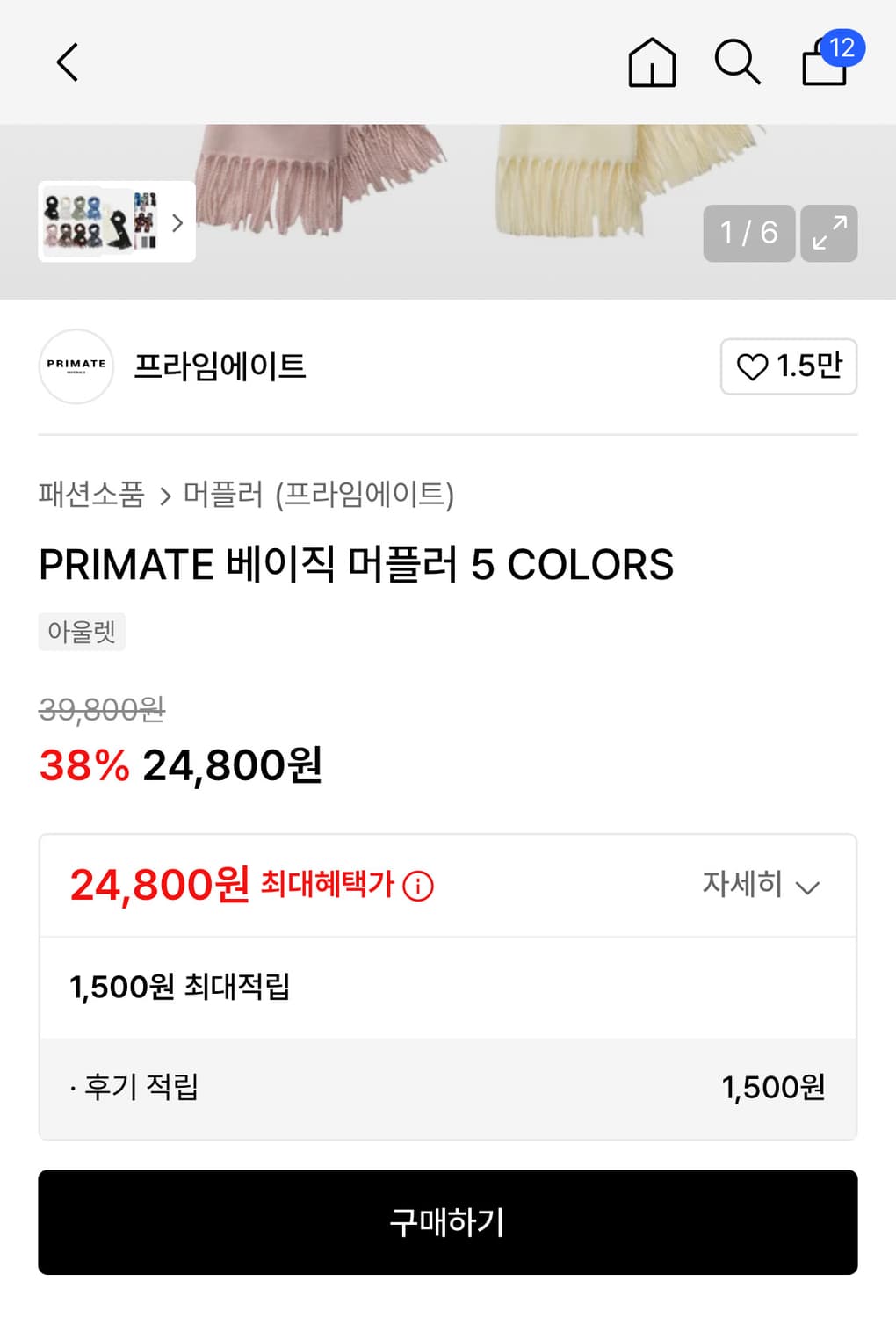Tap the info icon beside 최대혜택가
Screen dimensions: 896x1318
point(419,886)
